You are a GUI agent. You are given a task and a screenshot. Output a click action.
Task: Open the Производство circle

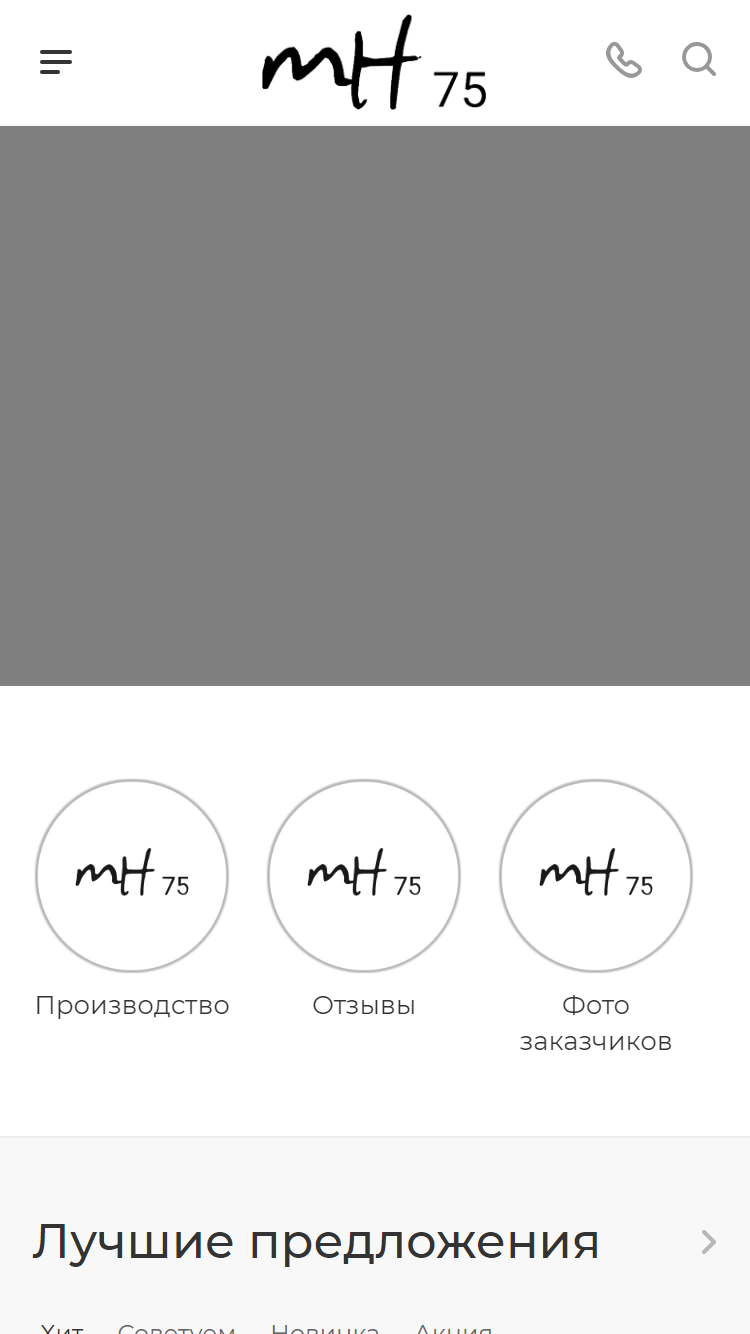(x=132, y=876)
